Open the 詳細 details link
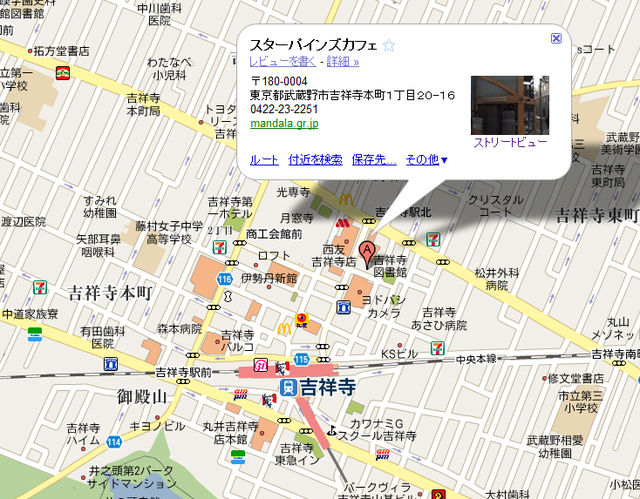 click(x=341, y=61)
